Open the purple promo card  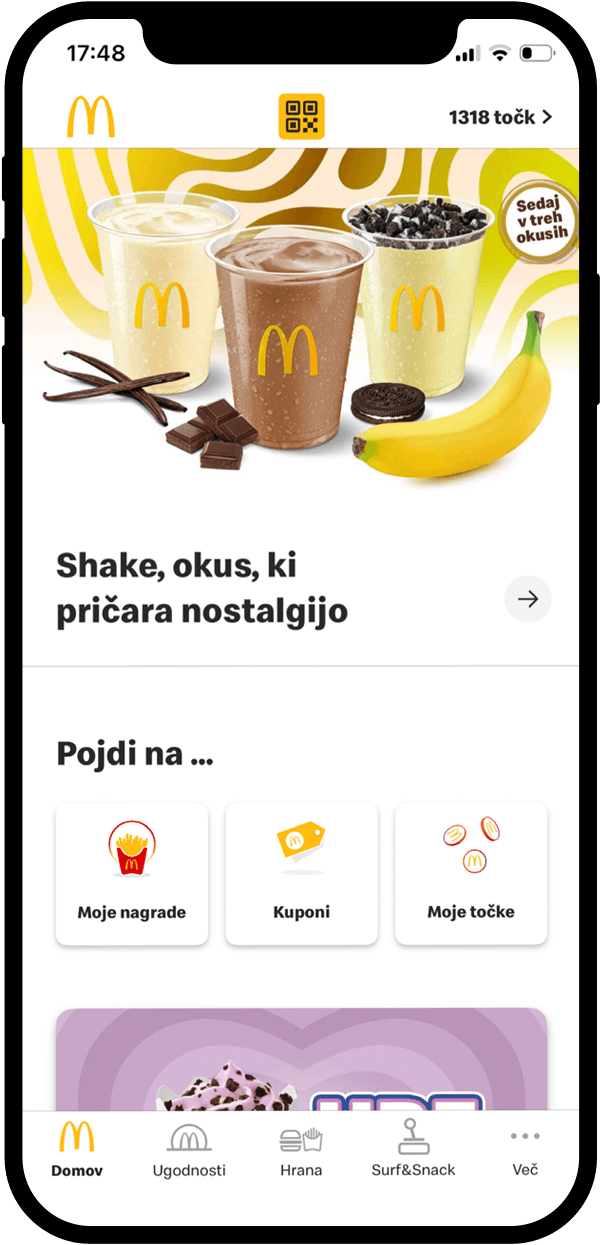[x=301, y=1059]
